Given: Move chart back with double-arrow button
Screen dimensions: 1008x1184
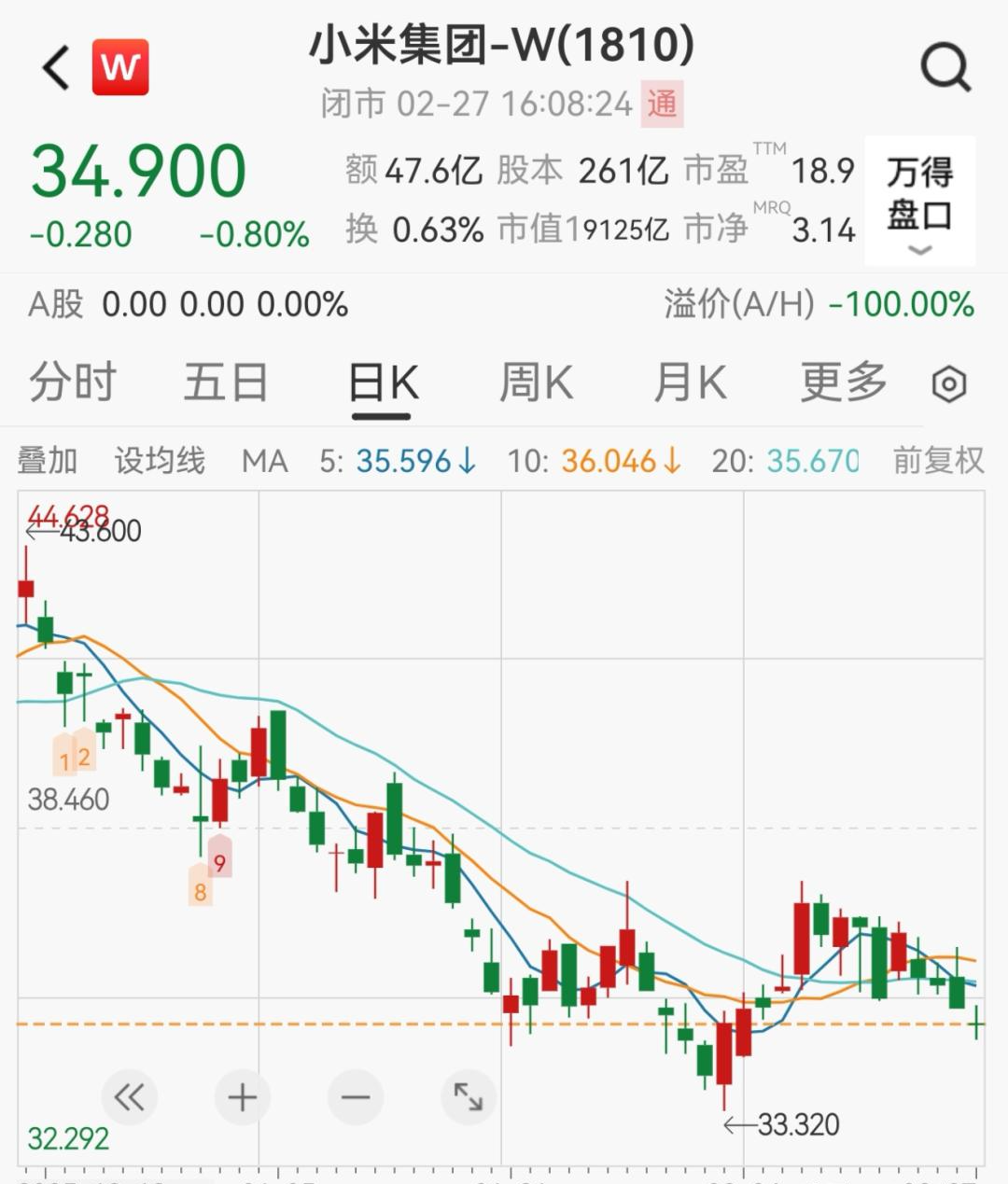Looking at the screenshot, I should pyautogui.click(x=129, y=1097).
